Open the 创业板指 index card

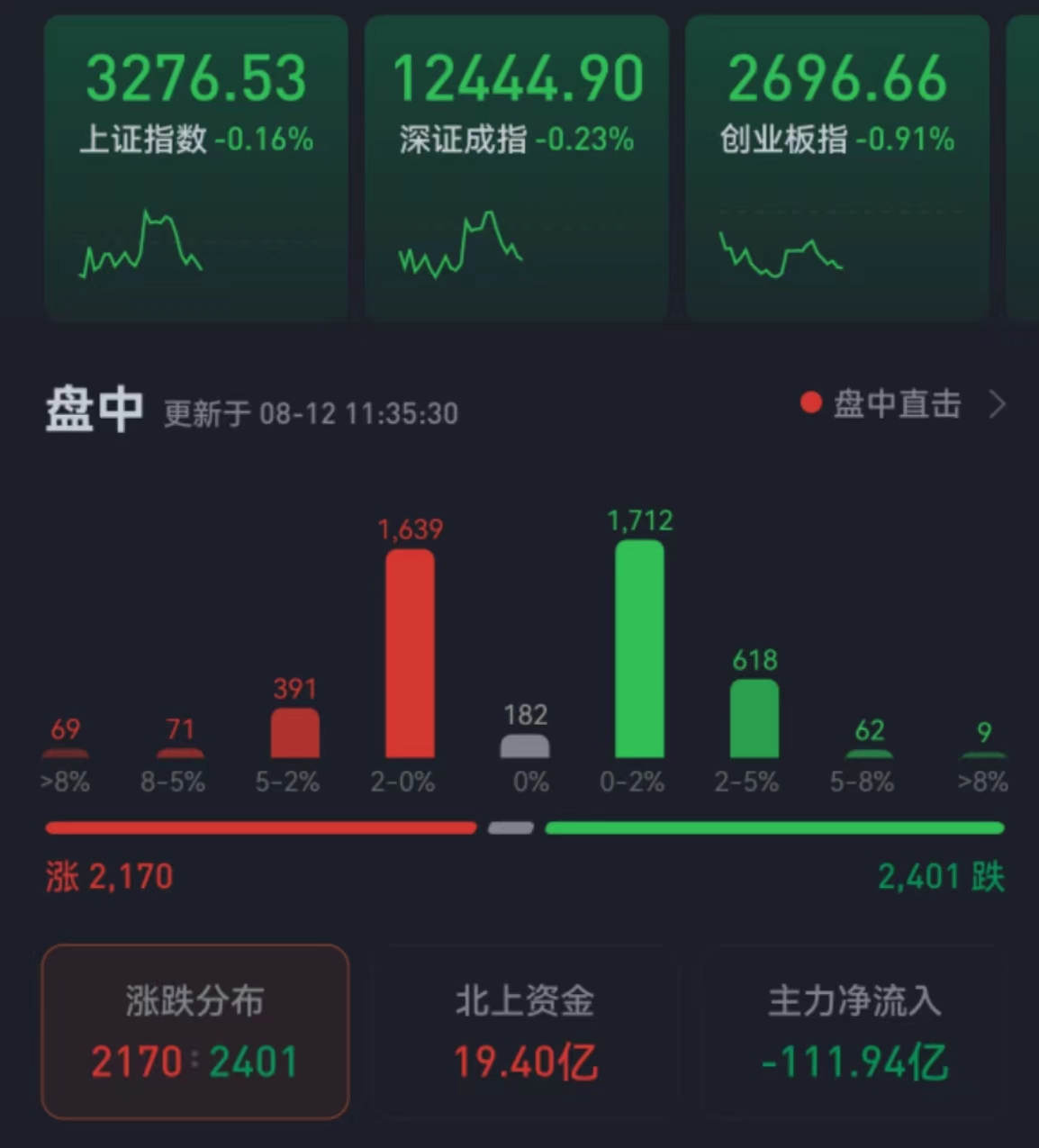[837, 167]
